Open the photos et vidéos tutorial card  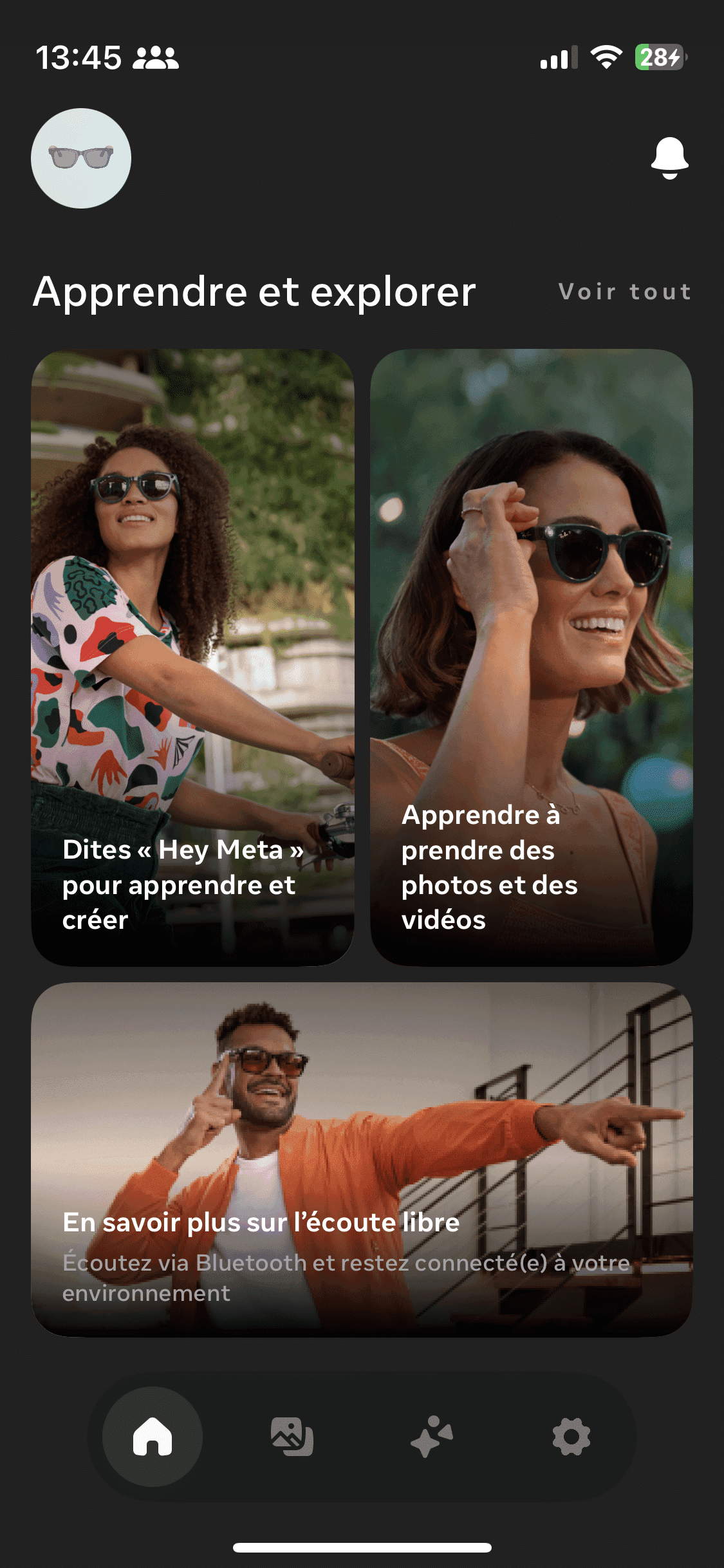[531, 657]
